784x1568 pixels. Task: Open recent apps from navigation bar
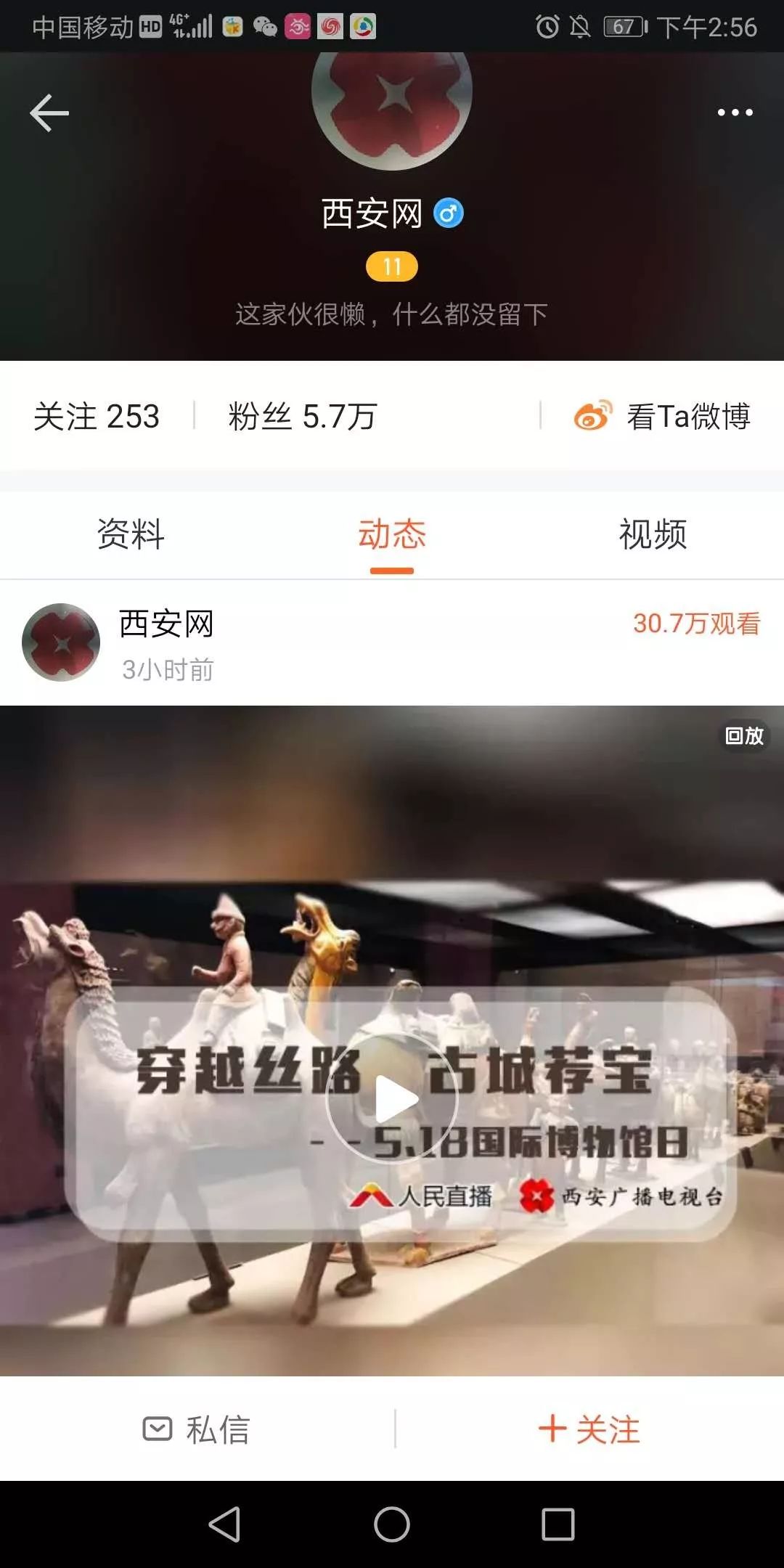(x=558, y=1524)
